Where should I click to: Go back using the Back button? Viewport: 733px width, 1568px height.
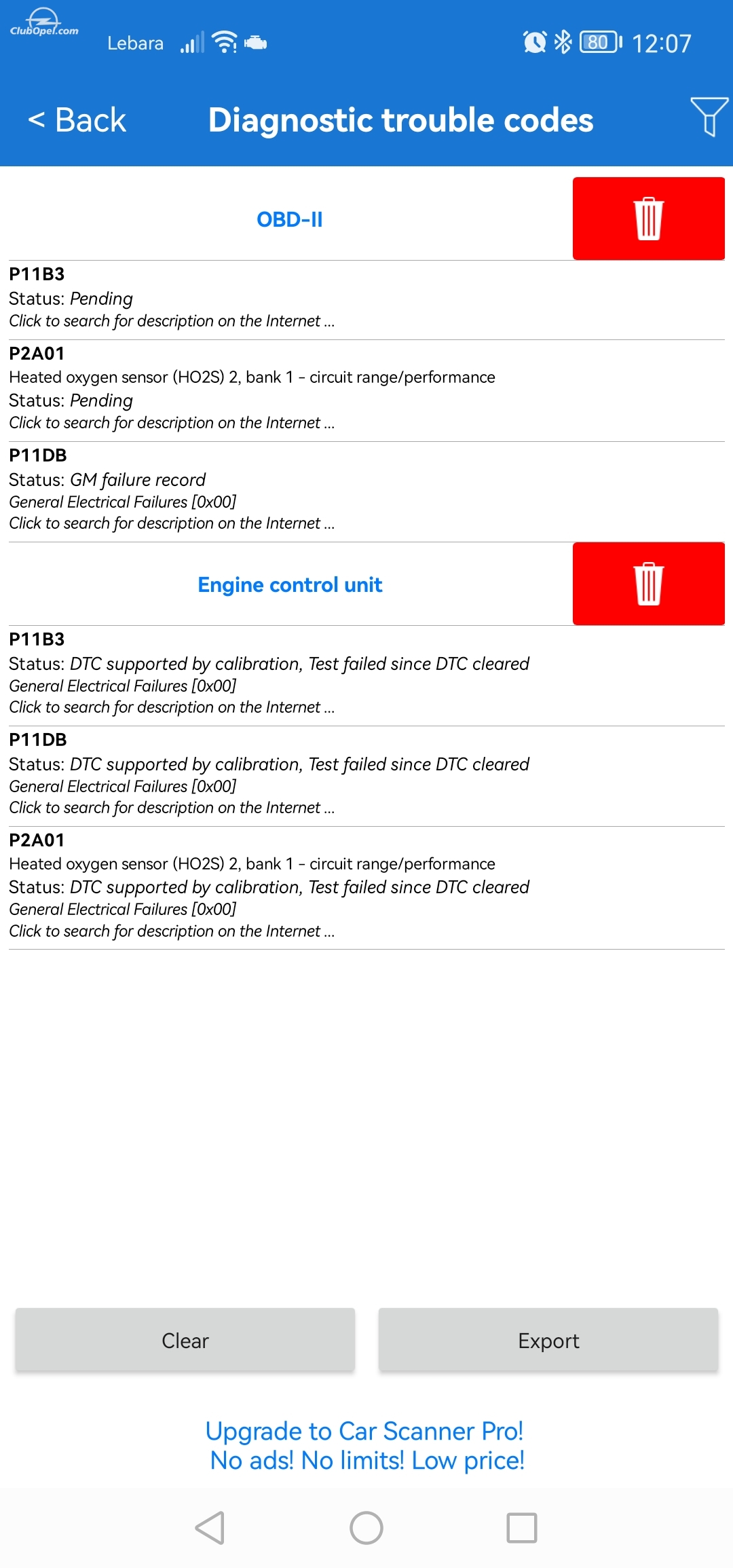pyautogui.click(x=77, y=121)
